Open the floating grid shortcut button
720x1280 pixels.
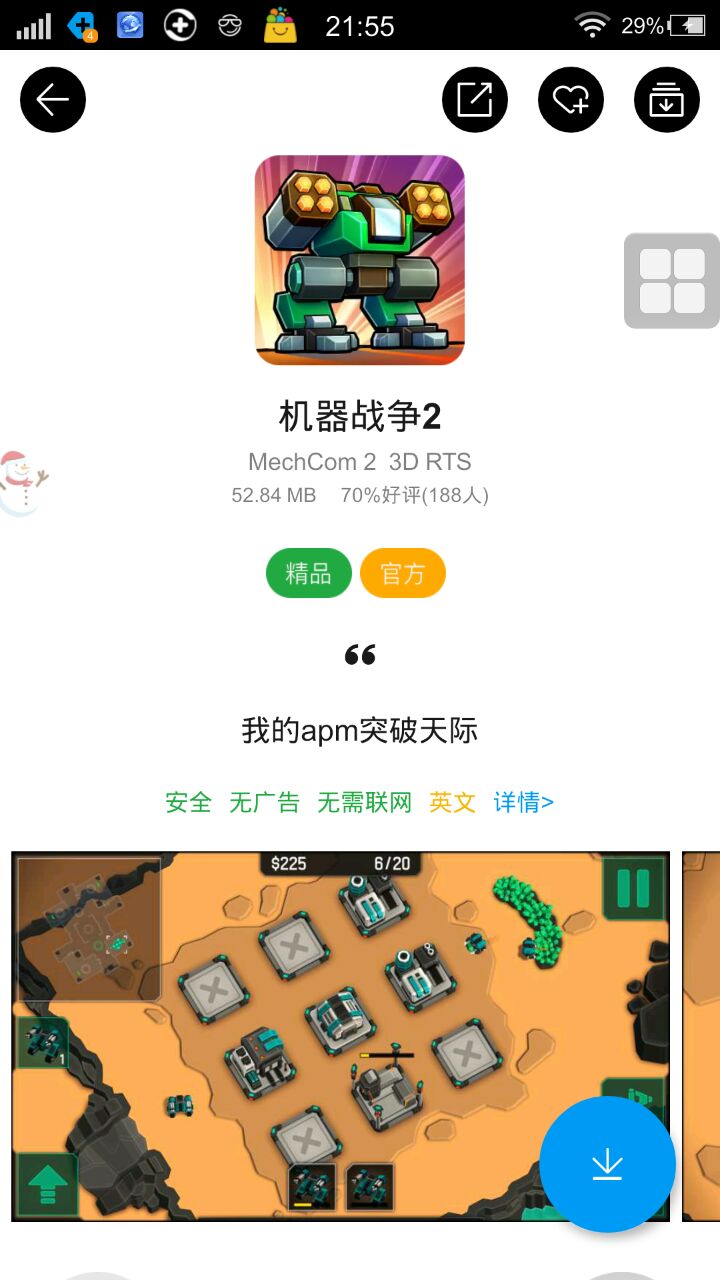pos(672,281)
